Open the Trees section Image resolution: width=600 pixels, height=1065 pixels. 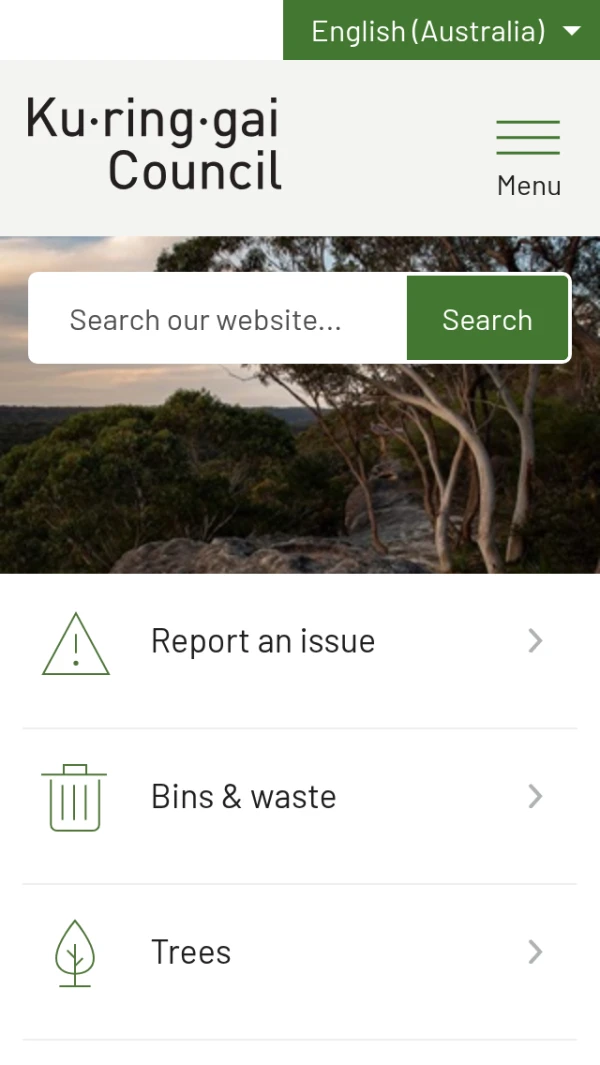click(x=300, y=953)
